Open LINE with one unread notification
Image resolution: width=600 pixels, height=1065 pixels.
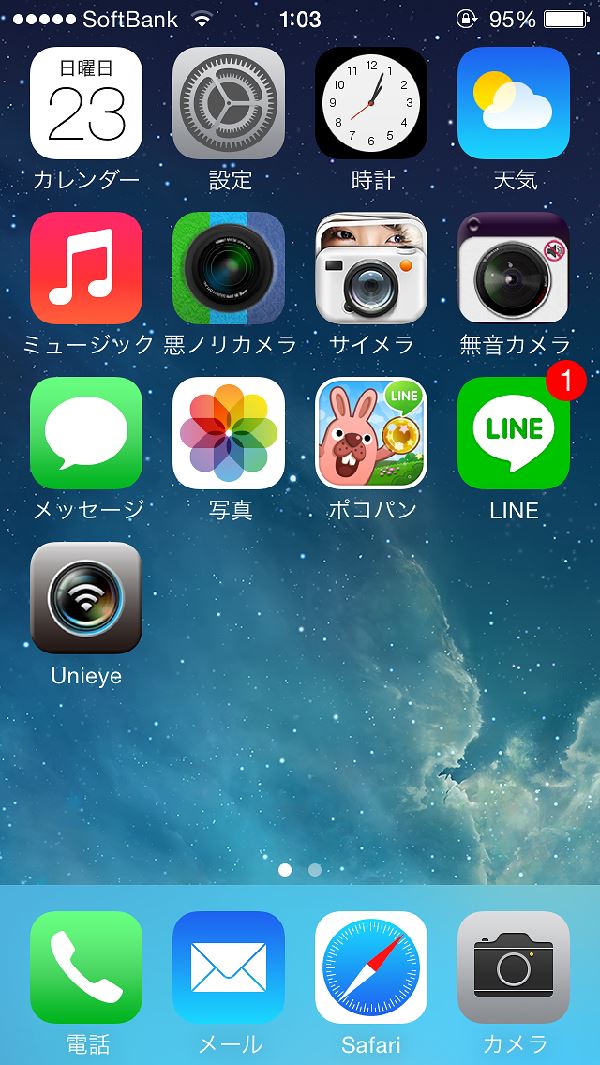point(513,433)
